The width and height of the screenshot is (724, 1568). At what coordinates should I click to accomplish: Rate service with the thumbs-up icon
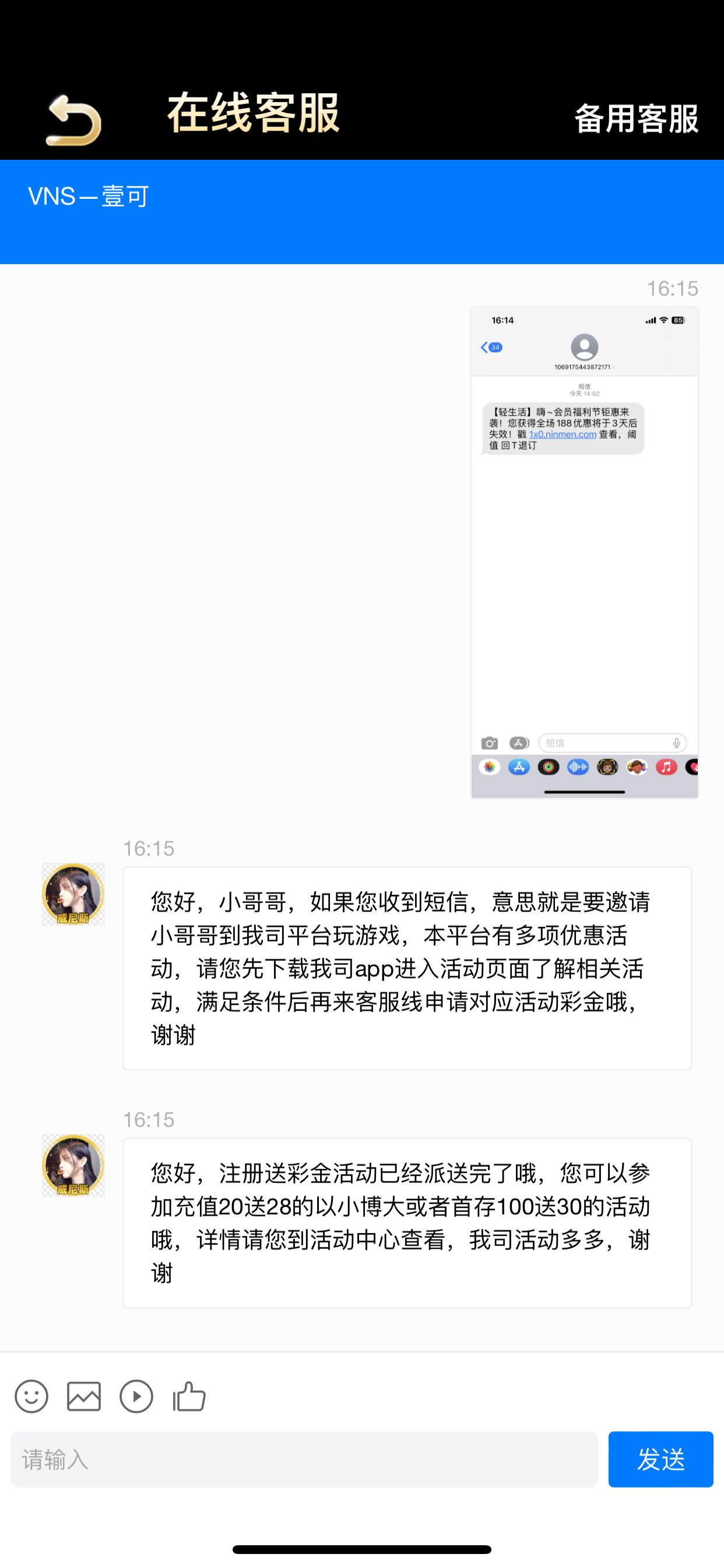point(189,1396)
